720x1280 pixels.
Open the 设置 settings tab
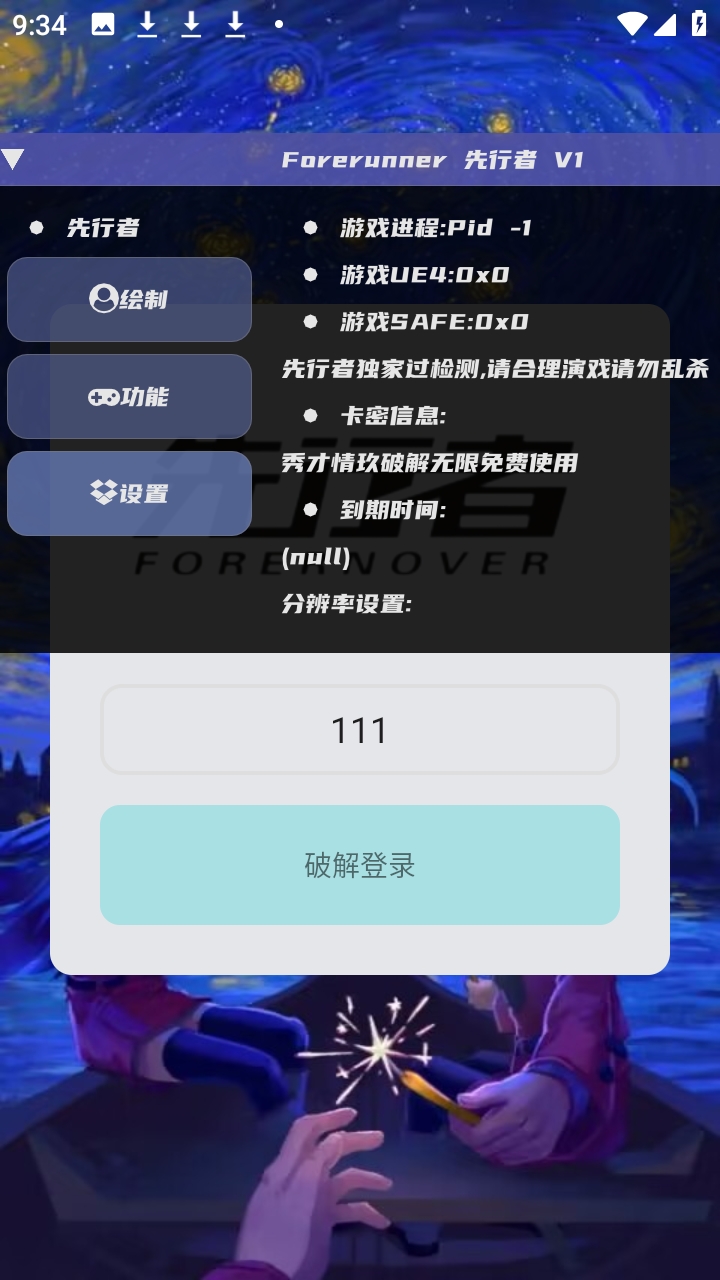tap(129, 493)
